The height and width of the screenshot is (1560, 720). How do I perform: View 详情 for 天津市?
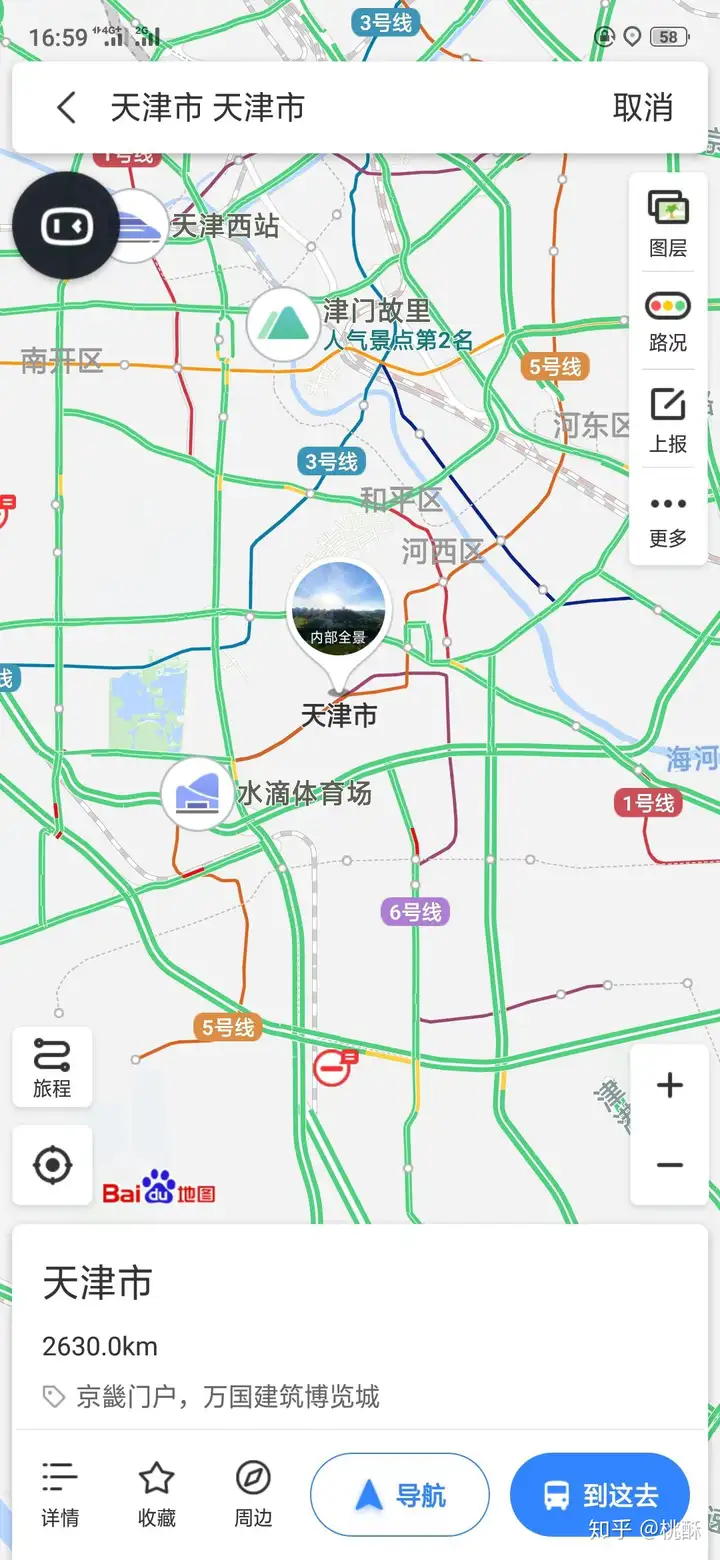[59, 1494]
